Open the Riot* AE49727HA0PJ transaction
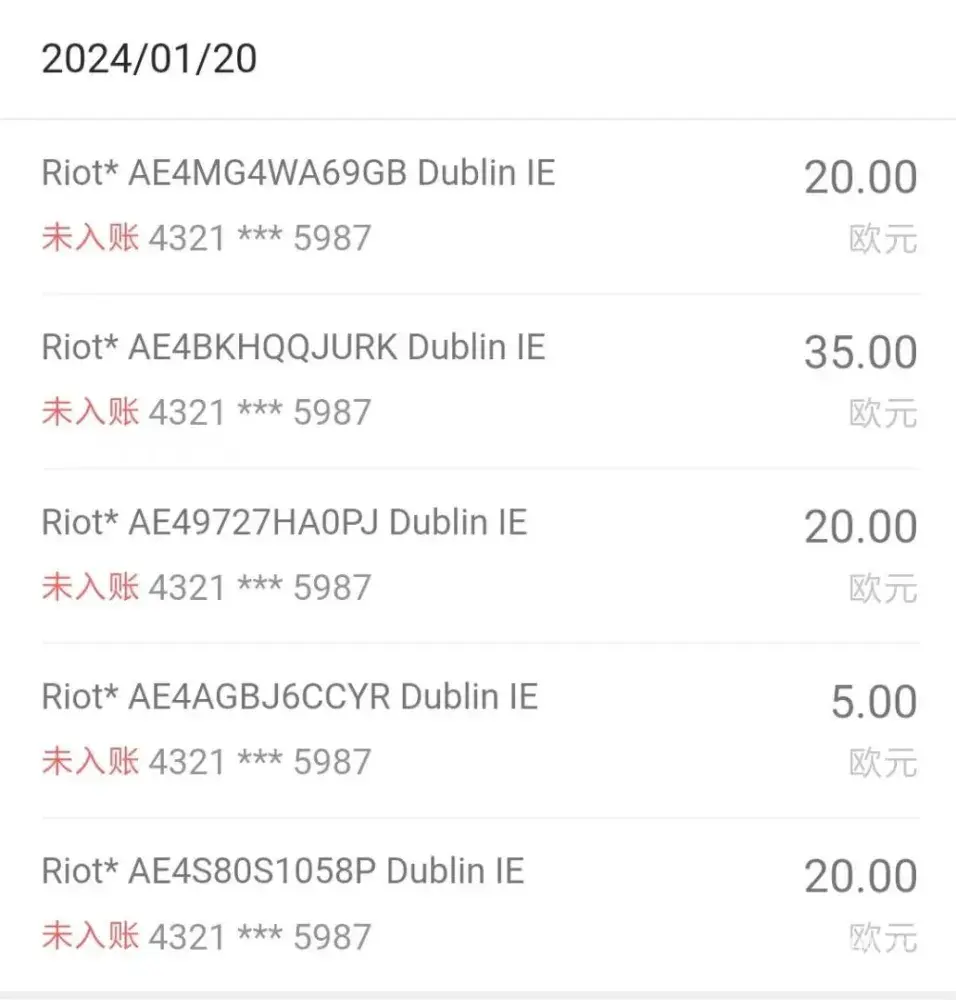Screen dimensions: 956x1000 (284, 523)
